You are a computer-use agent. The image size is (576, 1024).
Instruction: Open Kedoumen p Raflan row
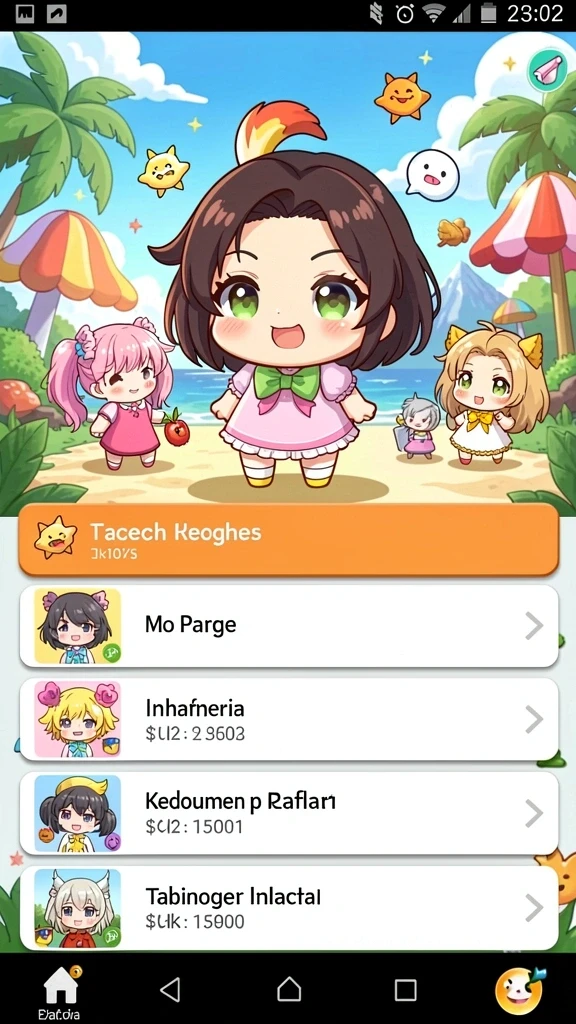pyautogui.click(x=289, y=812)
